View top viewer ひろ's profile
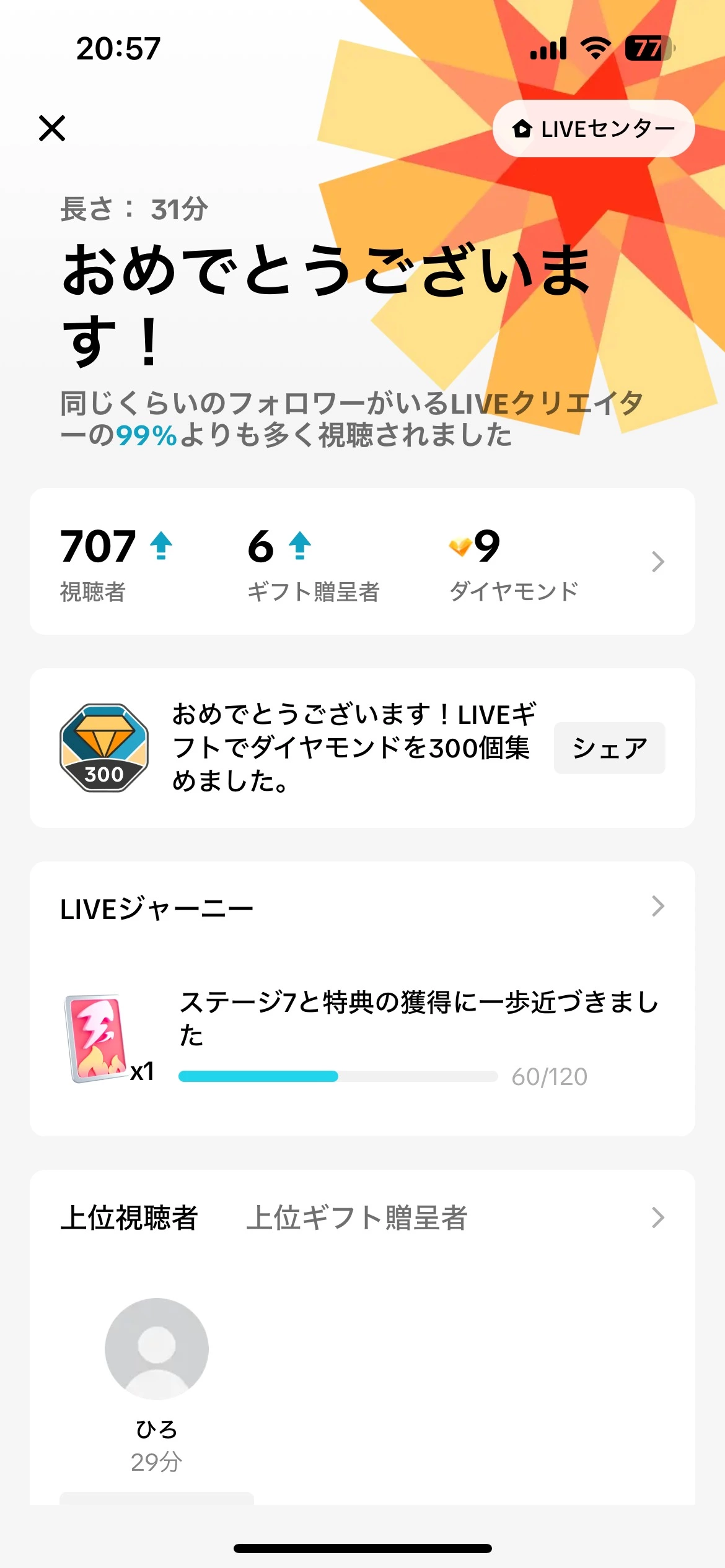This screenshot has height=1568, width=725. coord(157,1349)
